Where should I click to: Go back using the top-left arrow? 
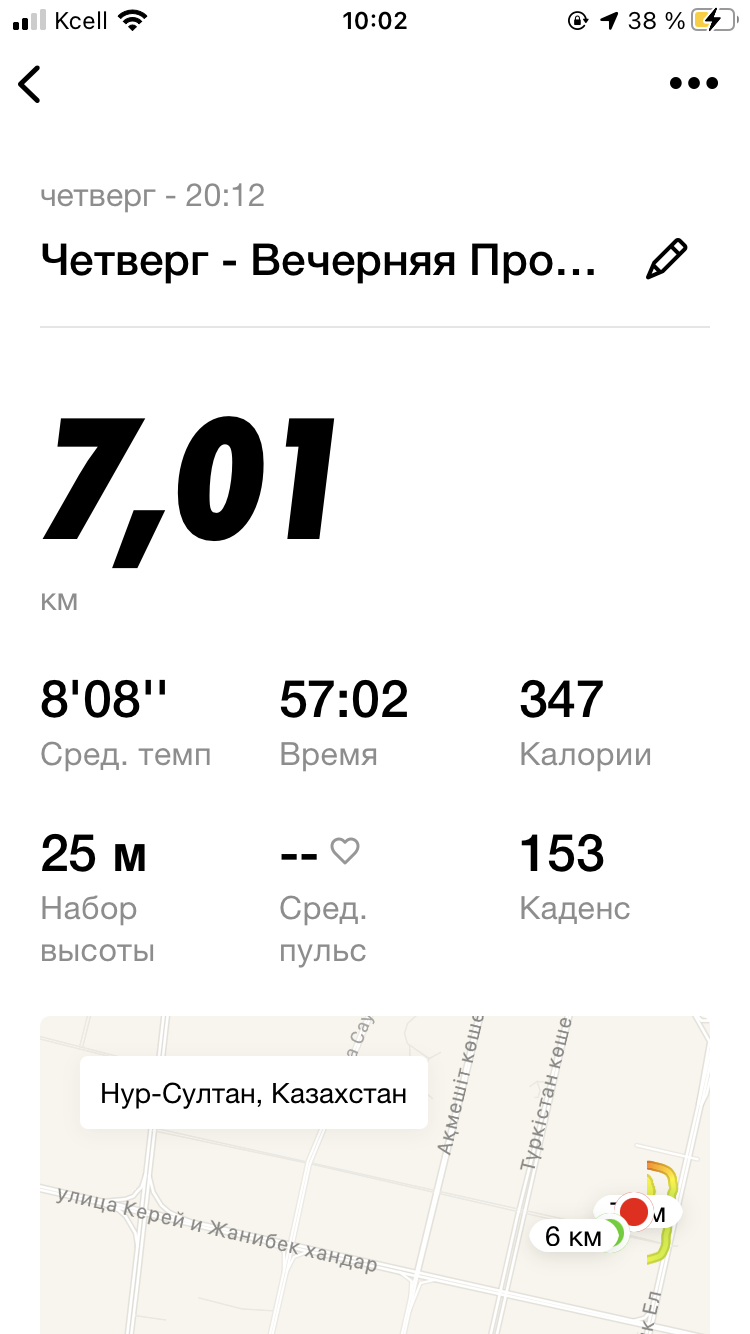click(x=30, y=84)
